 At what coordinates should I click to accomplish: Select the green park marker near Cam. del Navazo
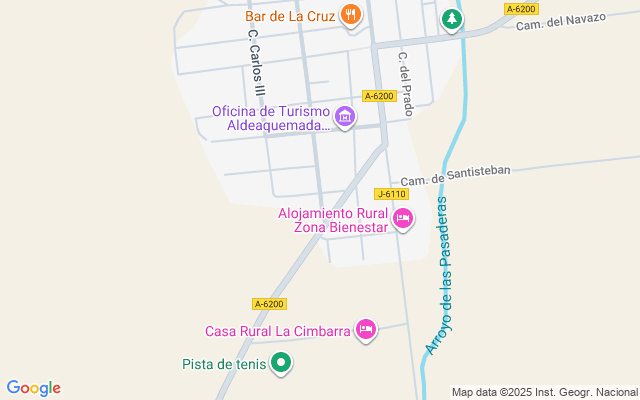click(453, 18)
